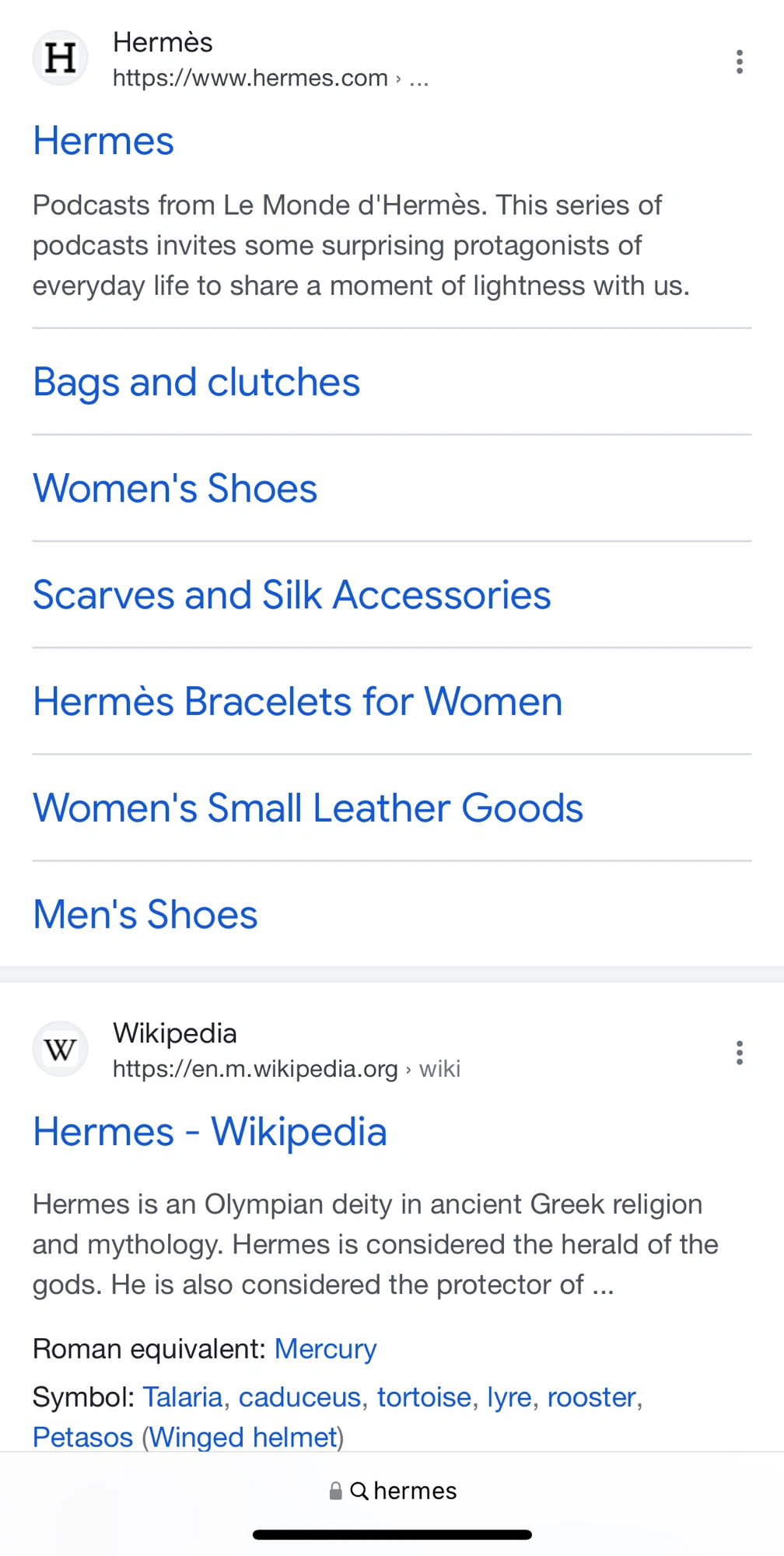
Task: Open Women's Shoes sitelink
Action: pyautogui.click(x=175, y=489)
